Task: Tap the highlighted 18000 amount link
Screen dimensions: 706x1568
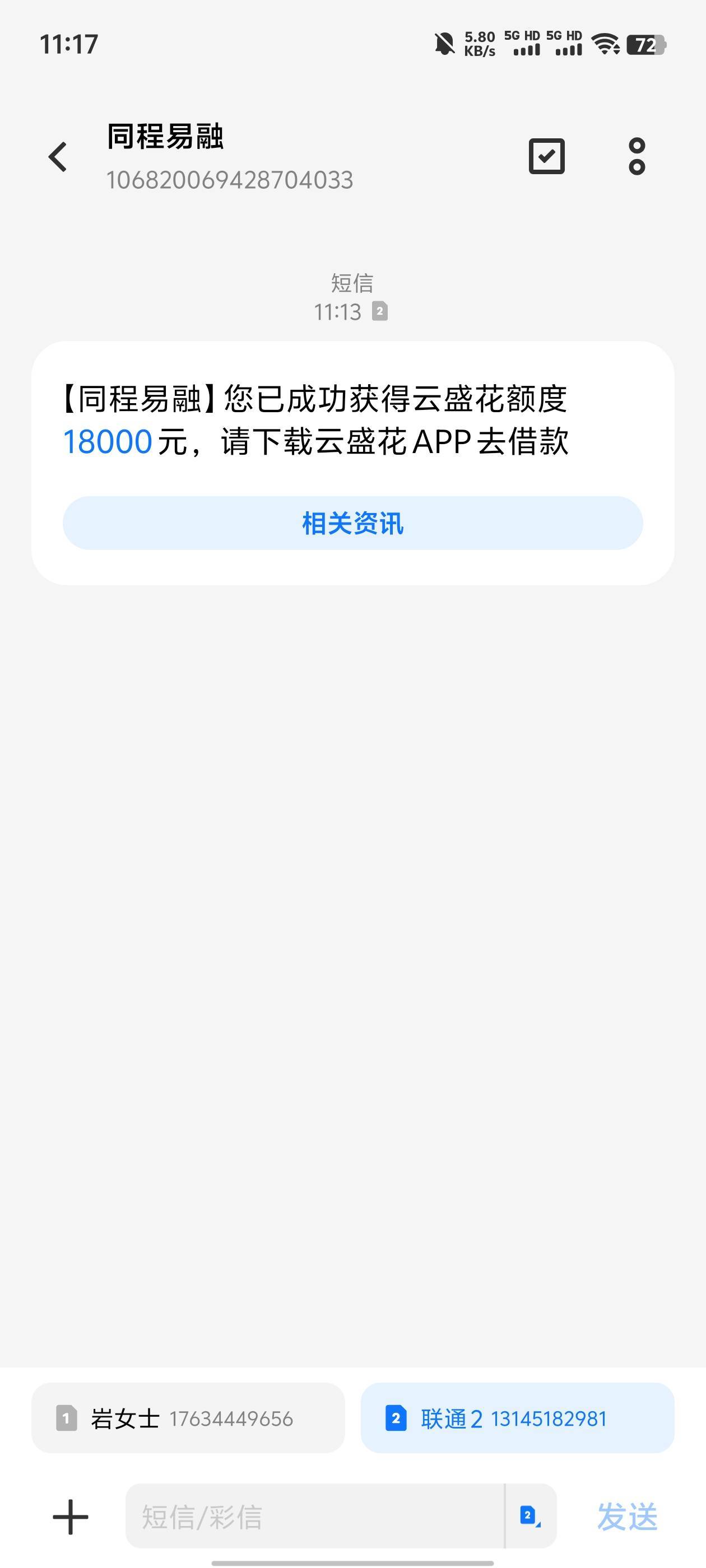Action: point(108,442)
